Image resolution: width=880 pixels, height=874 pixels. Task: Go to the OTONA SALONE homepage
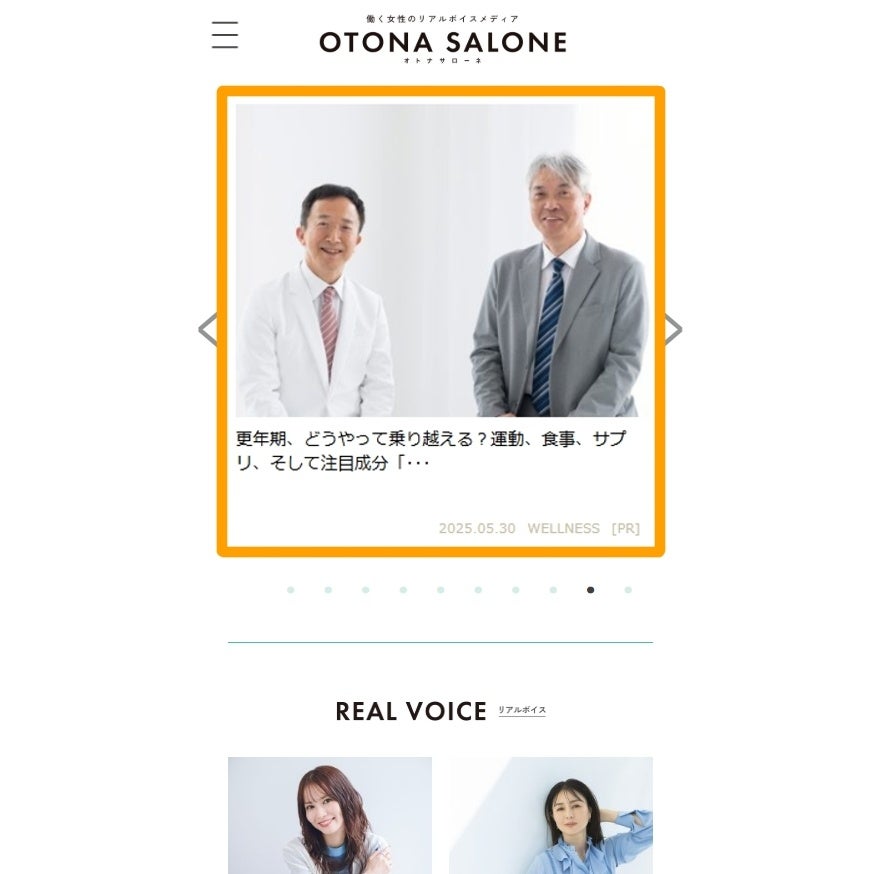point(442,42)
